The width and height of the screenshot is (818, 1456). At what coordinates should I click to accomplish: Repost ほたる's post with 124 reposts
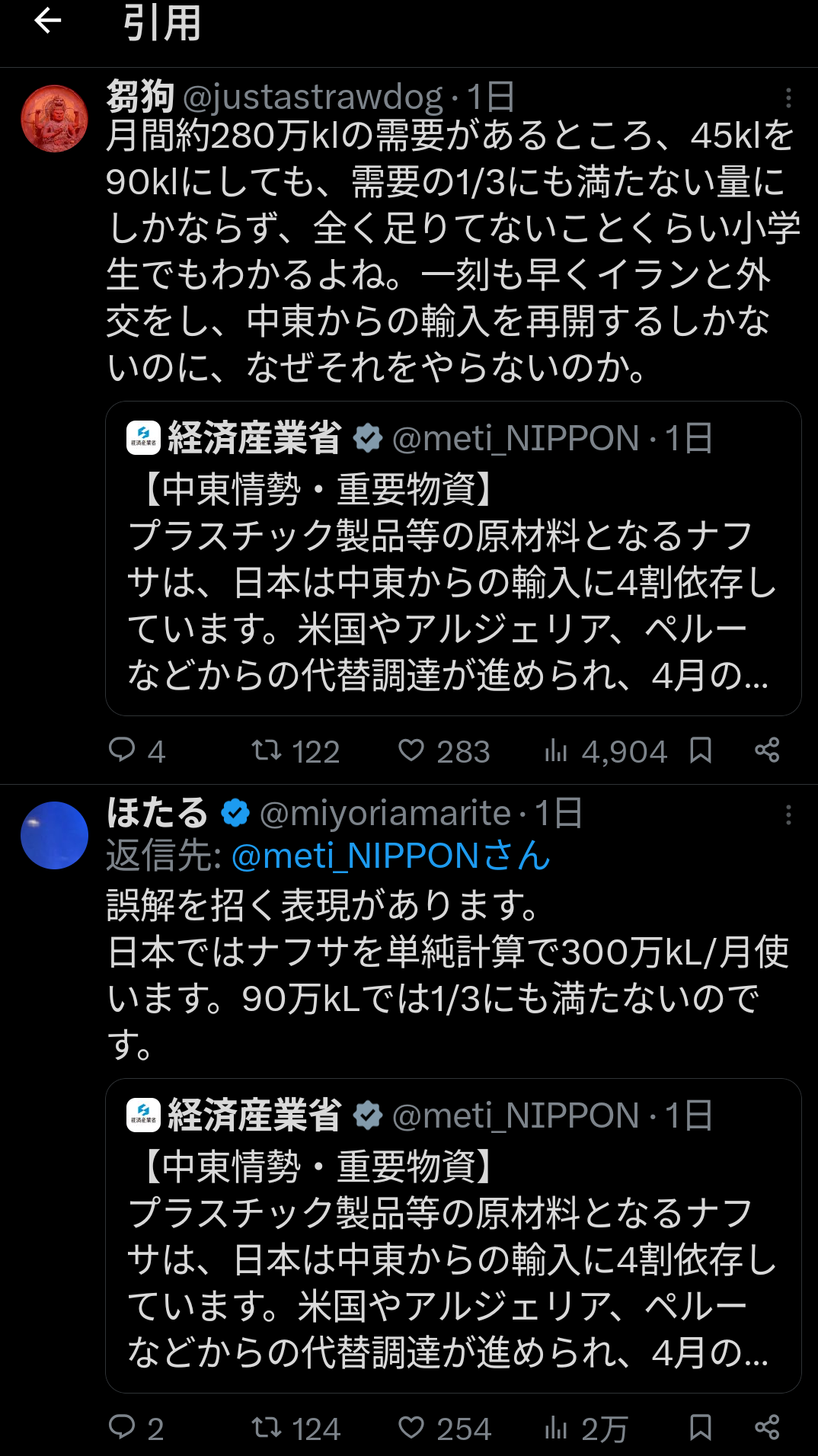(296, 1429)
